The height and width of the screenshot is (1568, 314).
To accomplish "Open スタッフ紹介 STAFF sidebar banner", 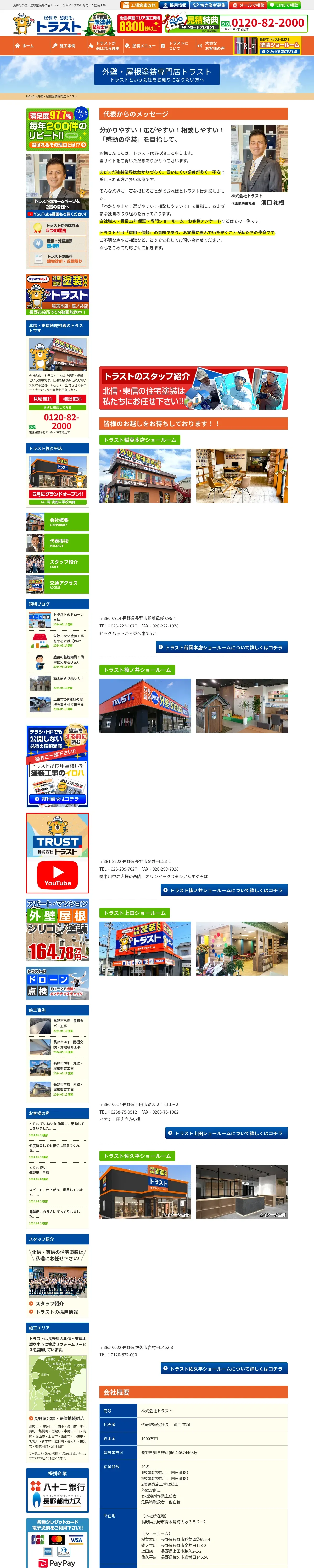I will coord(57,564).
